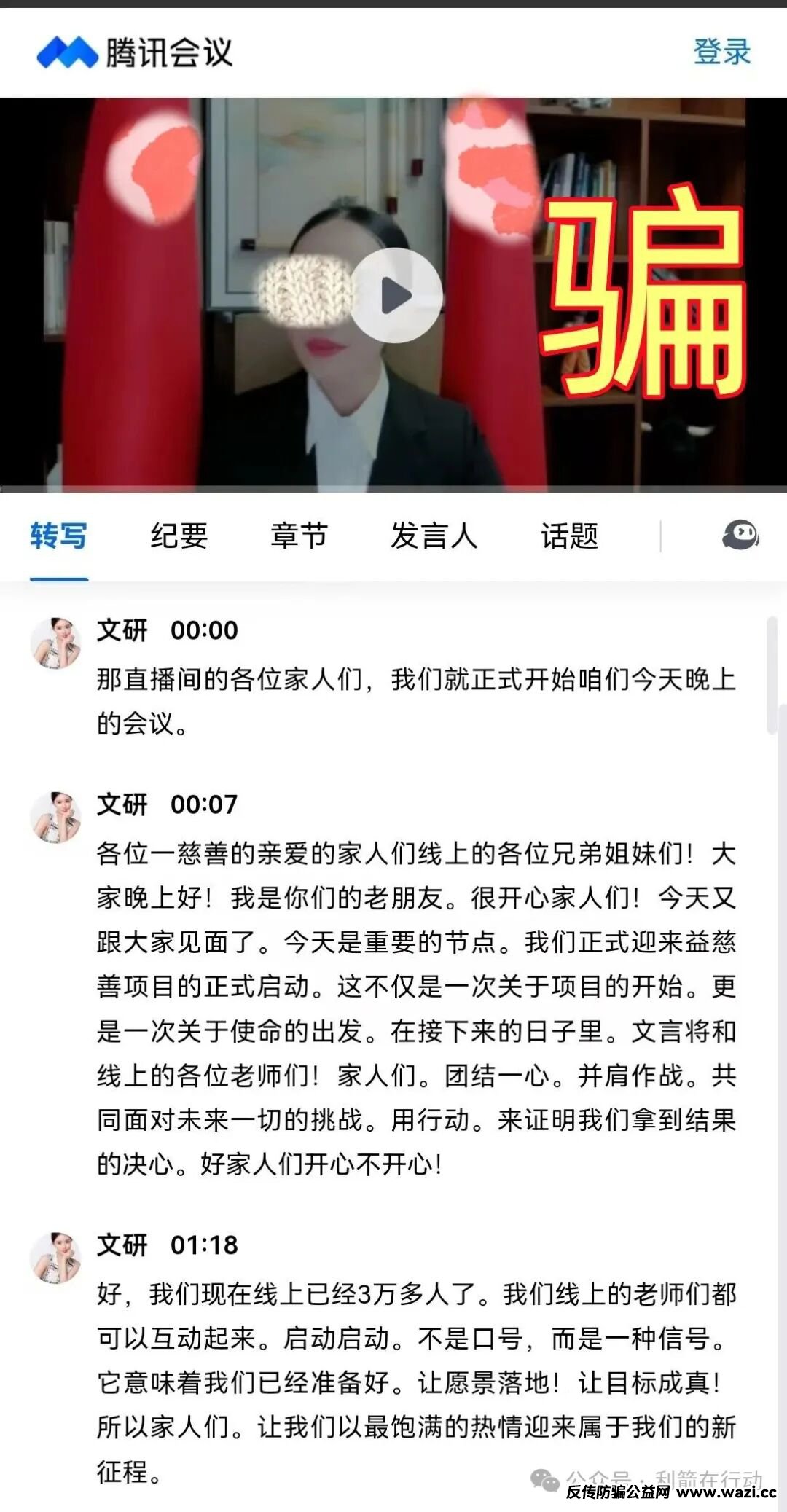
Task: Switch to the 纪要 tab
Action: point(179,536)
